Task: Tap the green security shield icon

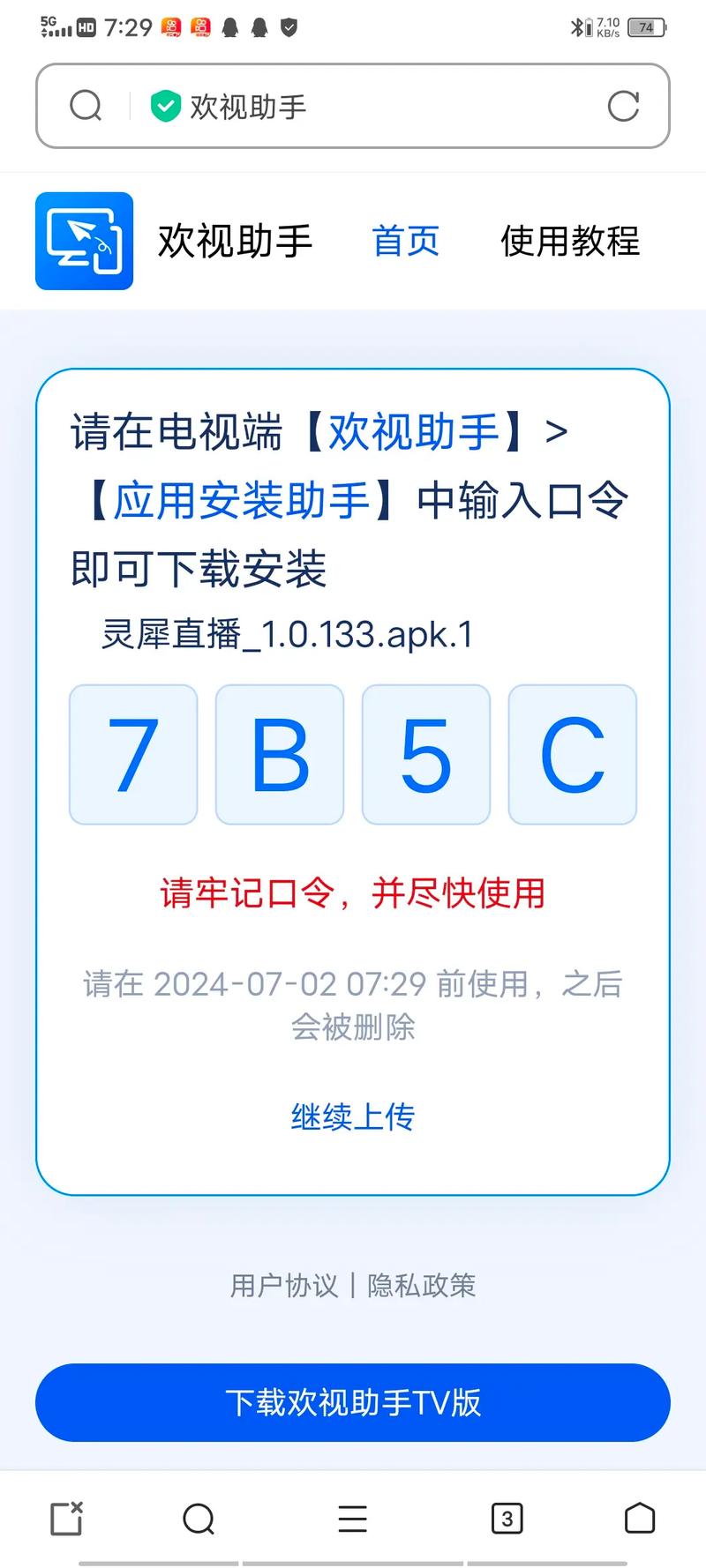Action: point(164,105)
